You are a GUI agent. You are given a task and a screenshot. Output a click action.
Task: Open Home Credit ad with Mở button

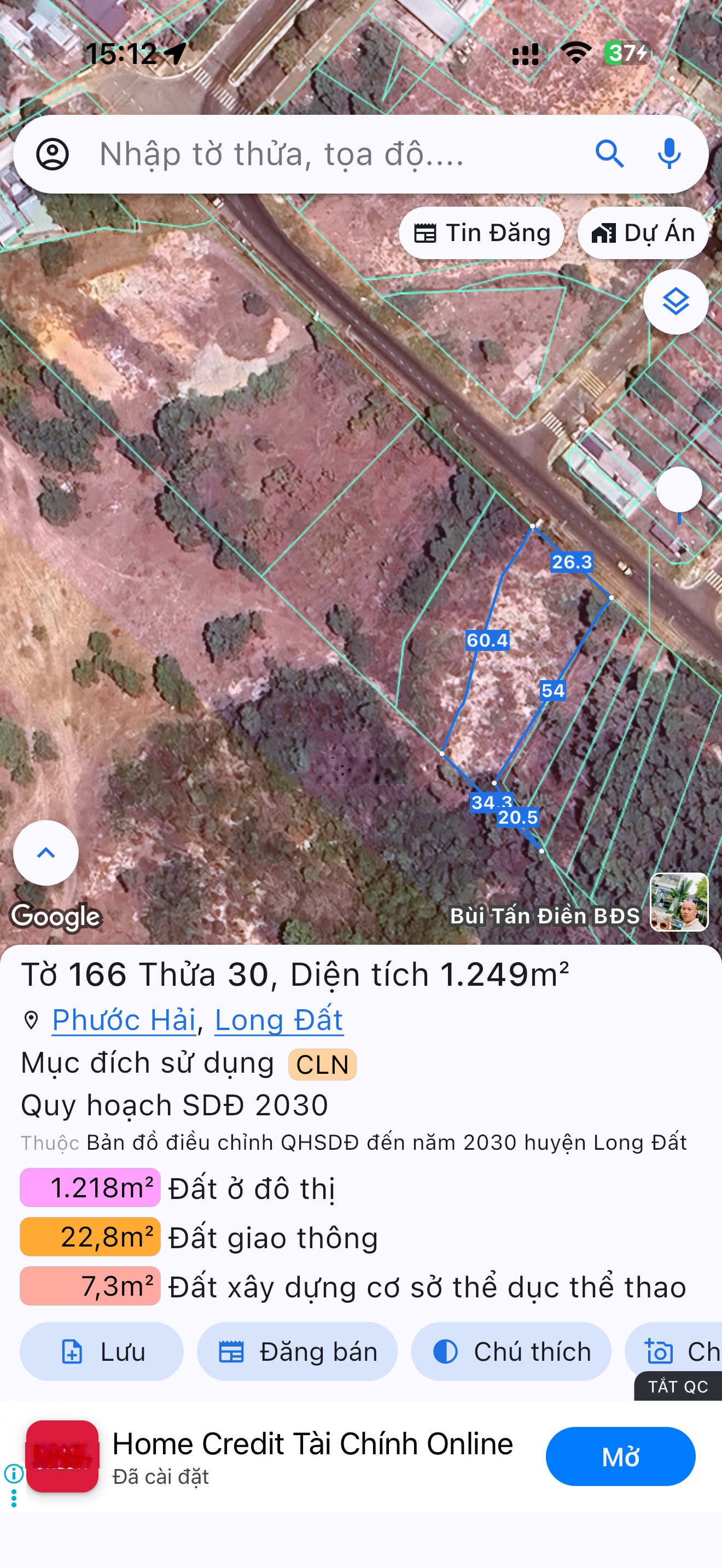pos(620,1456)
